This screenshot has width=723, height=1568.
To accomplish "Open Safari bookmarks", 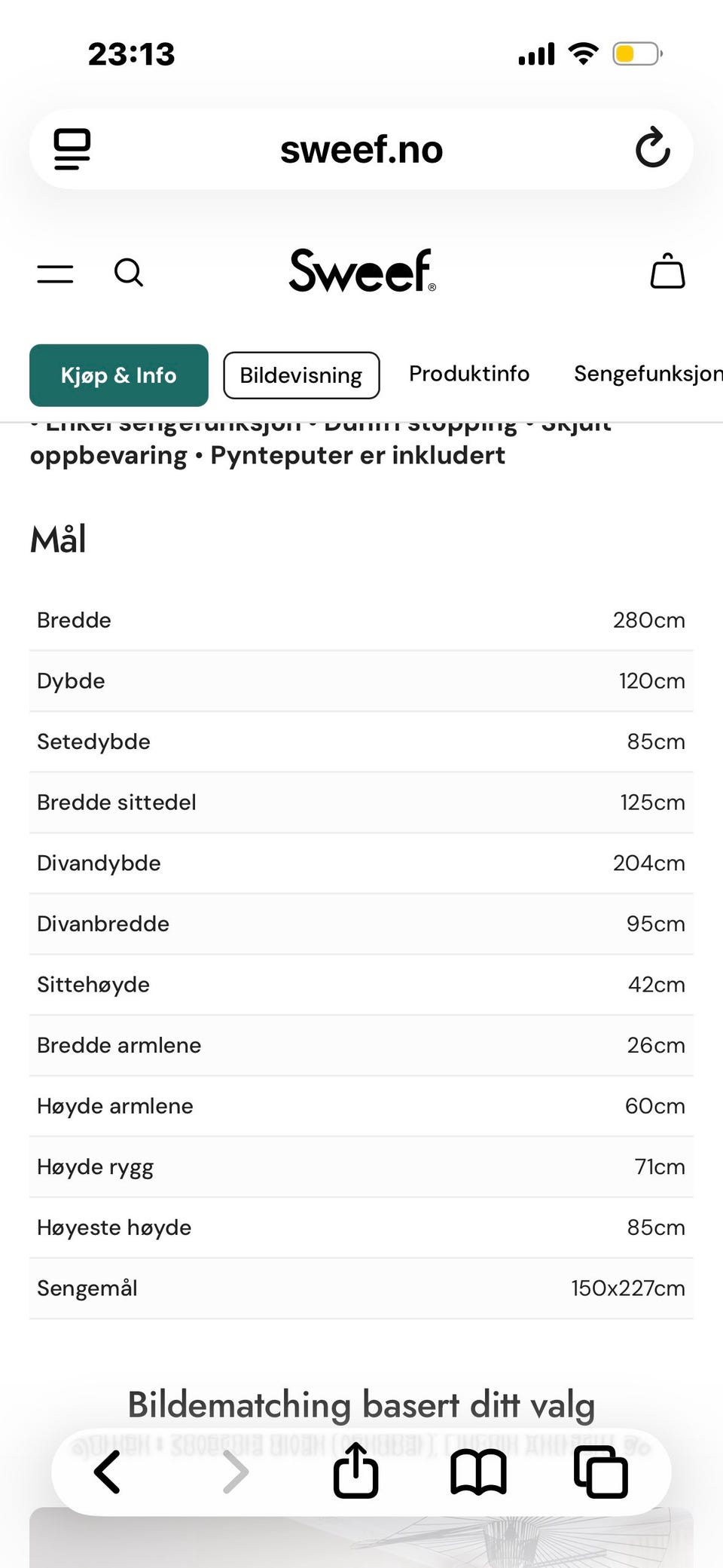I will pos(478,1472).
